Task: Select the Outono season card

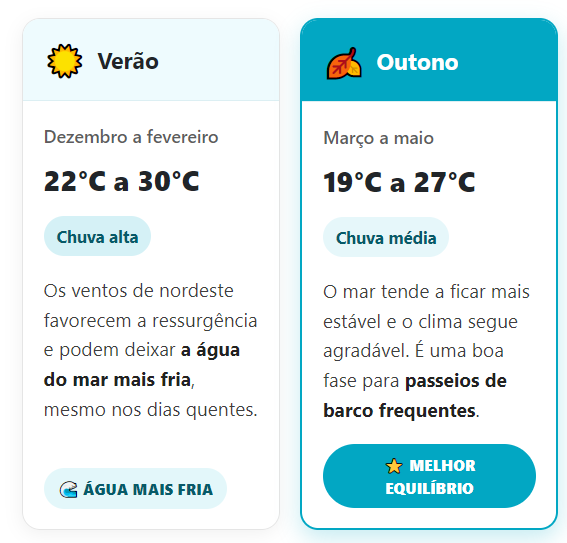Action: 429,274
